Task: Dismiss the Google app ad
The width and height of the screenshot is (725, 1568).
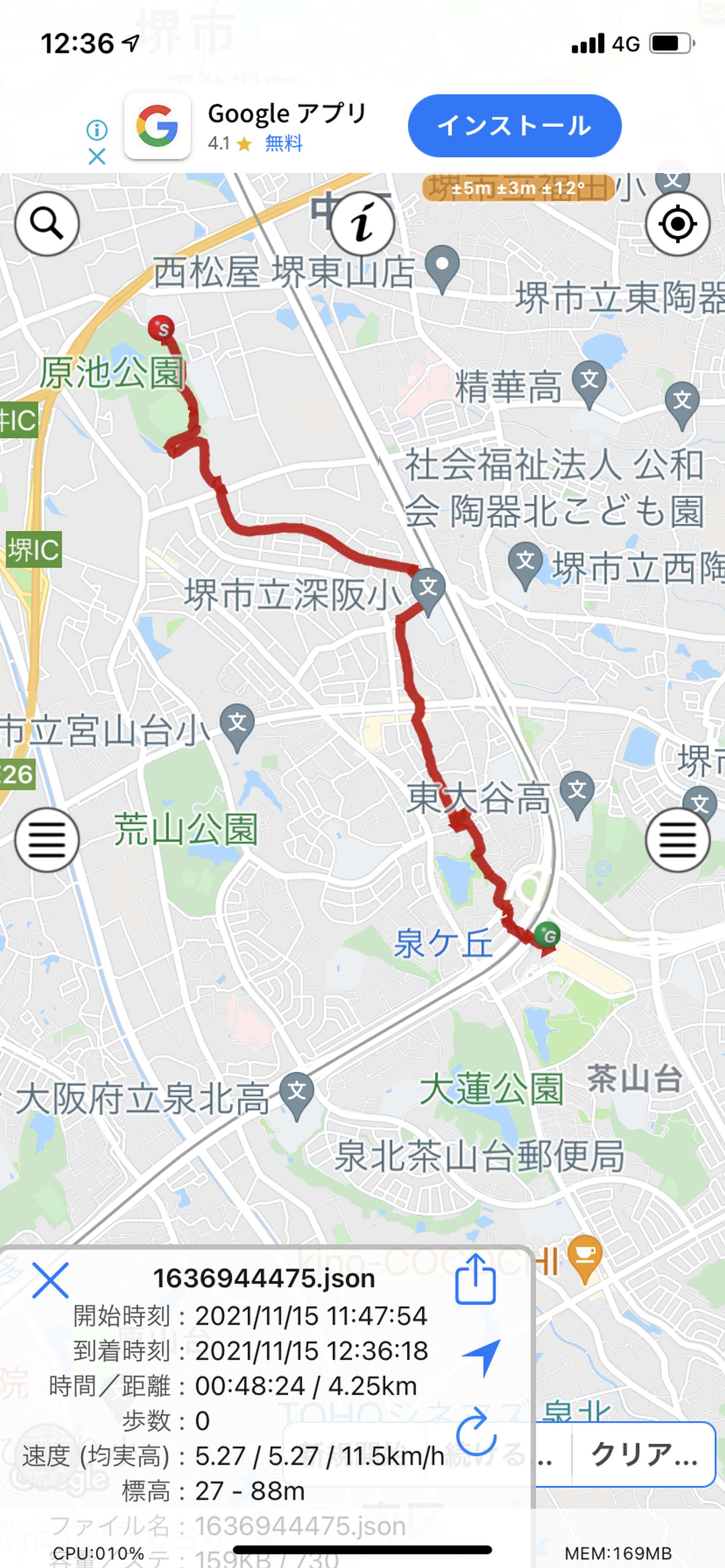Action: pyautogui.click(x=97, y=157)
